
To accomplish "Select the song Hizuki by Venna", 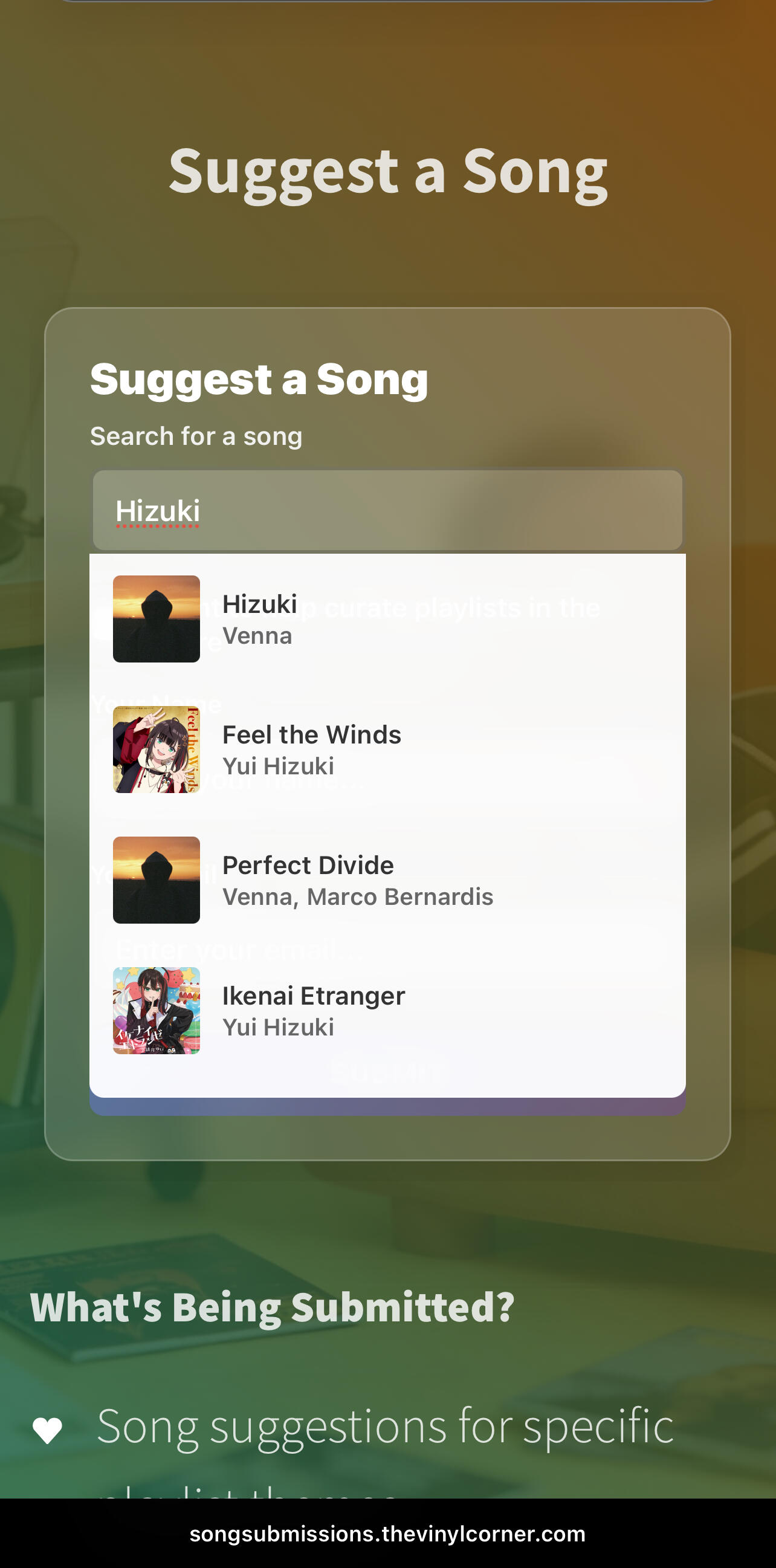I will [387, 618].
